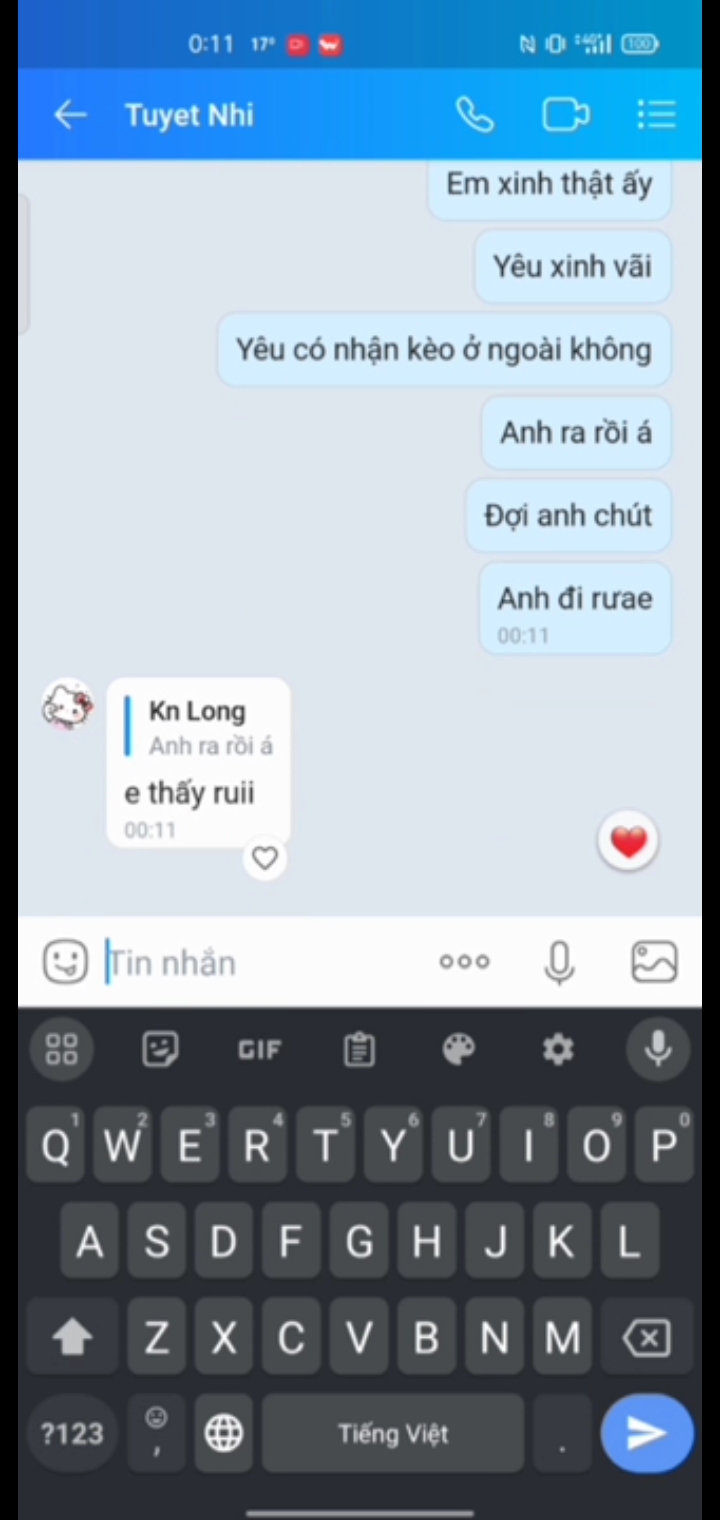Image resolution: width=720 pixels, height=1520 pixels.
Task: Open more attachment options (three dots)
Action: click(465, 962)
